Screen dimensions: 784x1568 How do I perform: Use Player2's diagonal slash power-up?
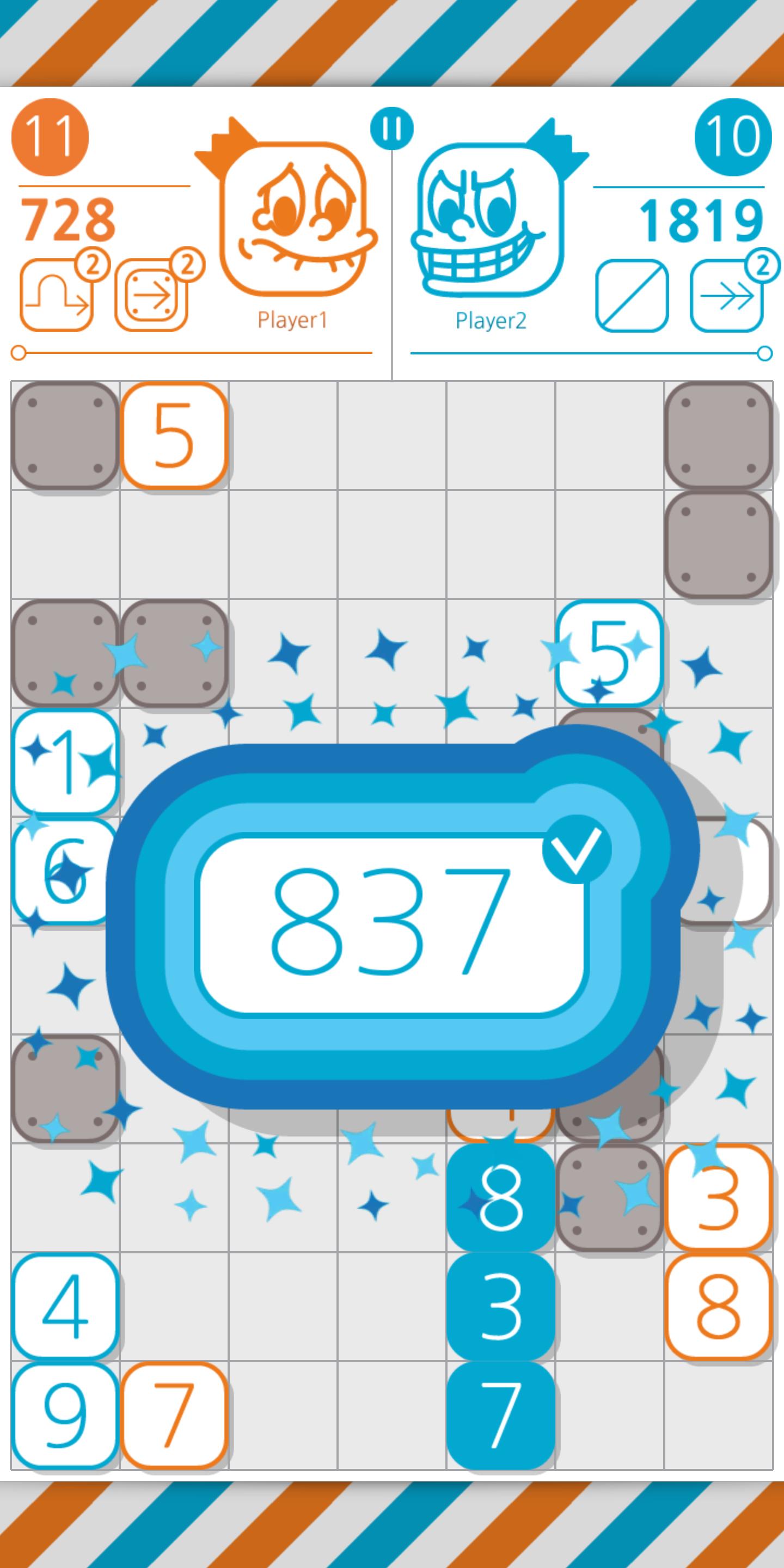pos(632,296)
